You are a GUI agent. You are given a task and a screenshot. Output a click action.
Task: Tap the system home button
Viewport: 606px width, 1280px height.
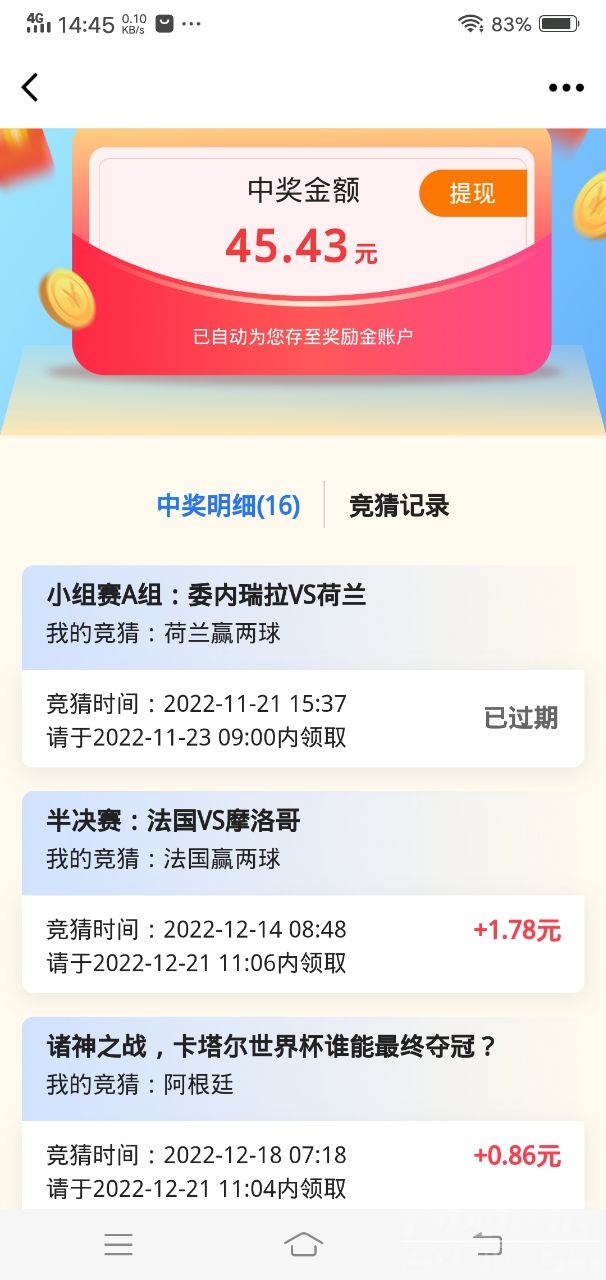pyautogui.click(x=303, y=1244)
